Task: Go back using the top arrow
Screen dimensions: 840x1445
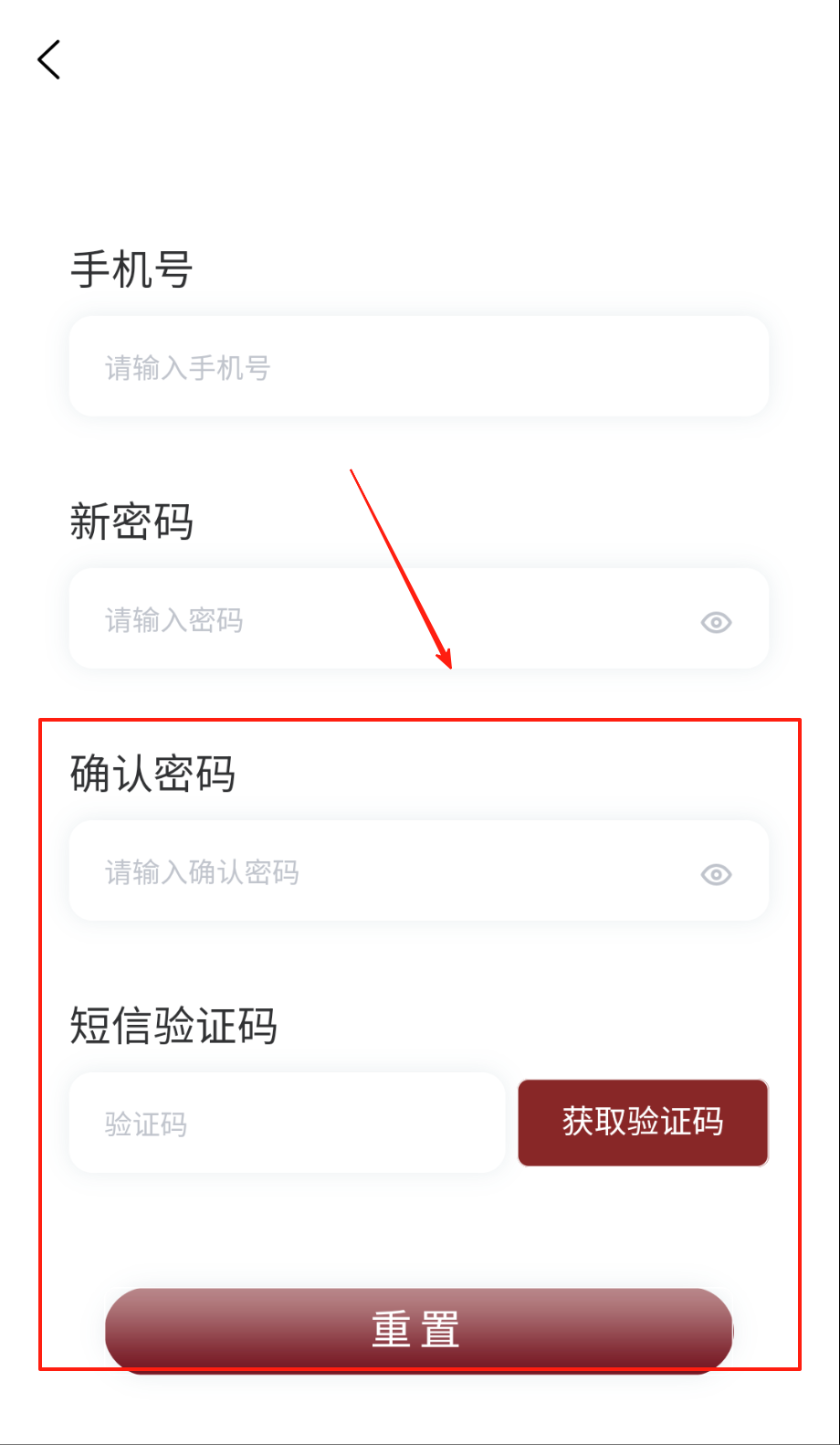Action: click(49, 60)
